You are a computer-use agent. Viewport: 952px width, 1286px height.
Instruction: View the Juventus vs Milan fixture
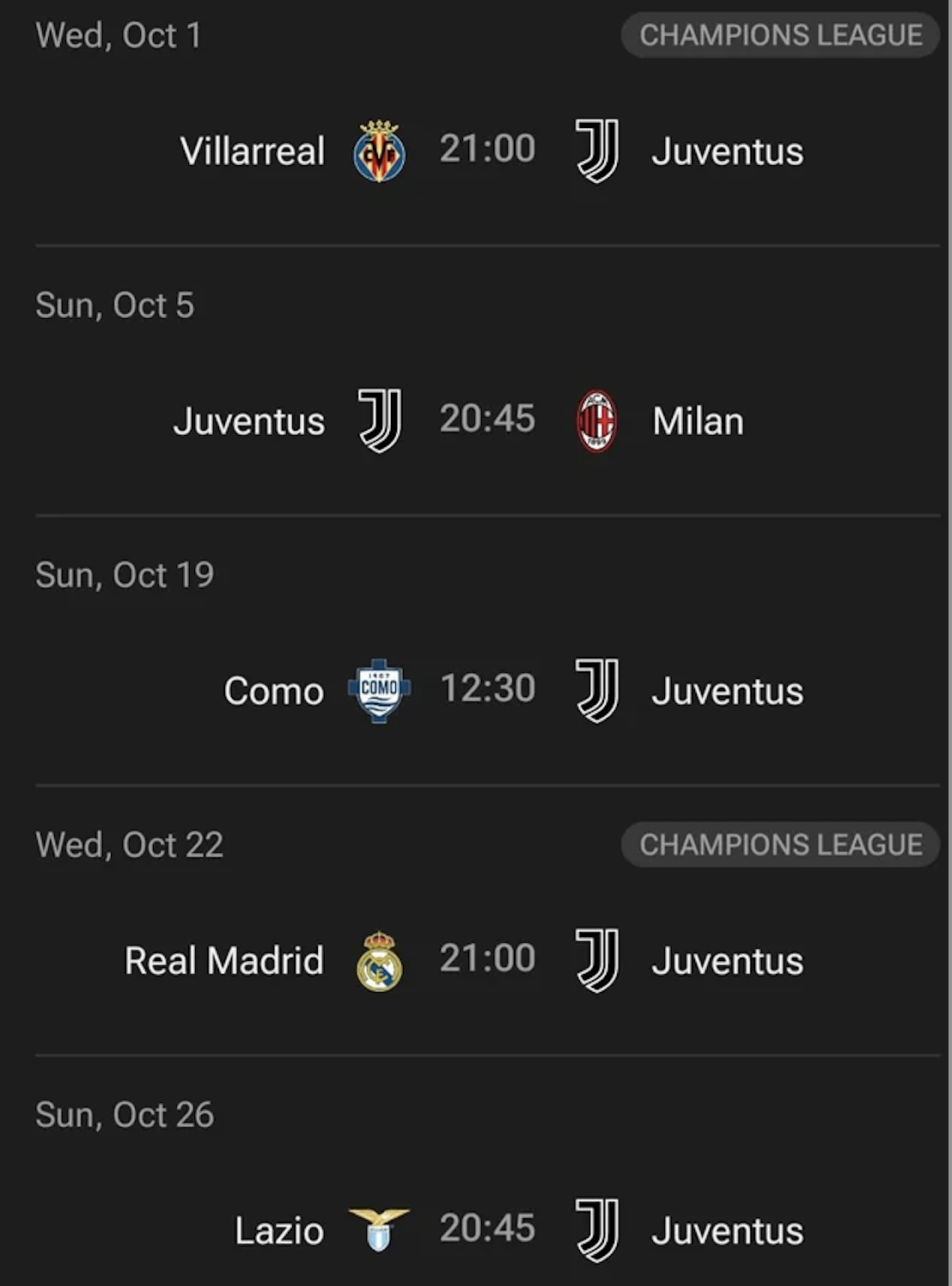click(x=487, y=419)
